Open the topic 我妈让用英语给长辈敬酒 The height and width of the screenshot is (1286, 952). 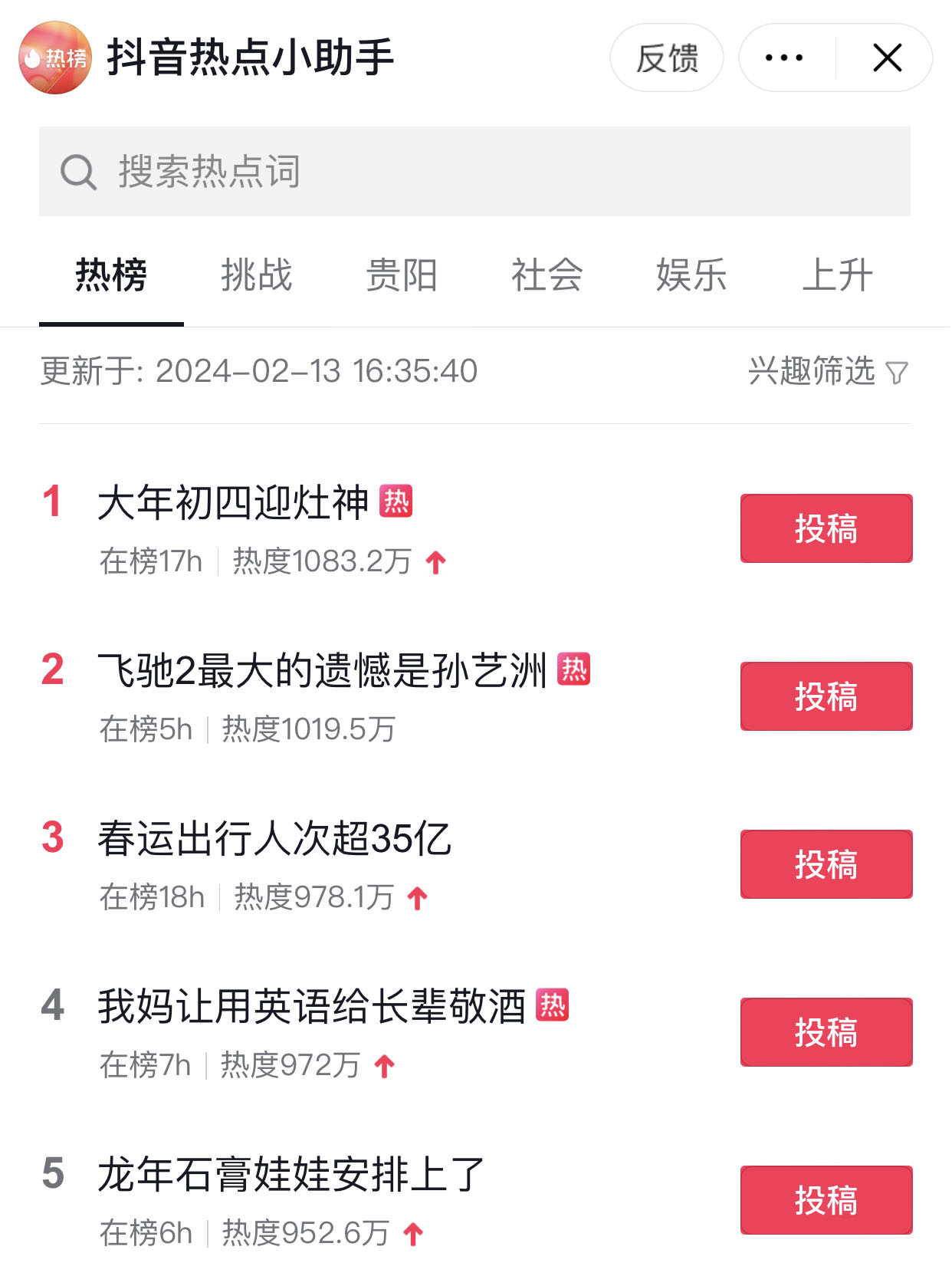(311, 1007)
